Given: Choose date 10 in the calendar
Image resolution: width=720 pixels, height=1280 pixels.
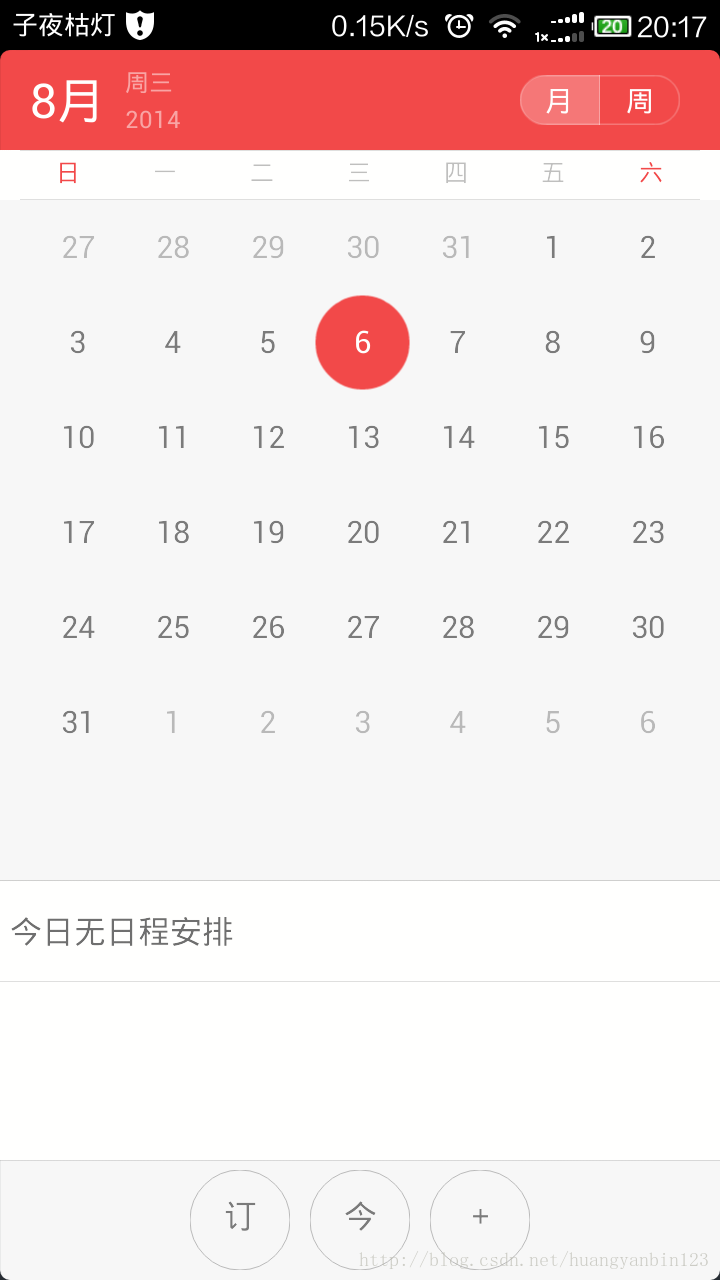Looking at the screenshot, I should (x=78, y=437).
